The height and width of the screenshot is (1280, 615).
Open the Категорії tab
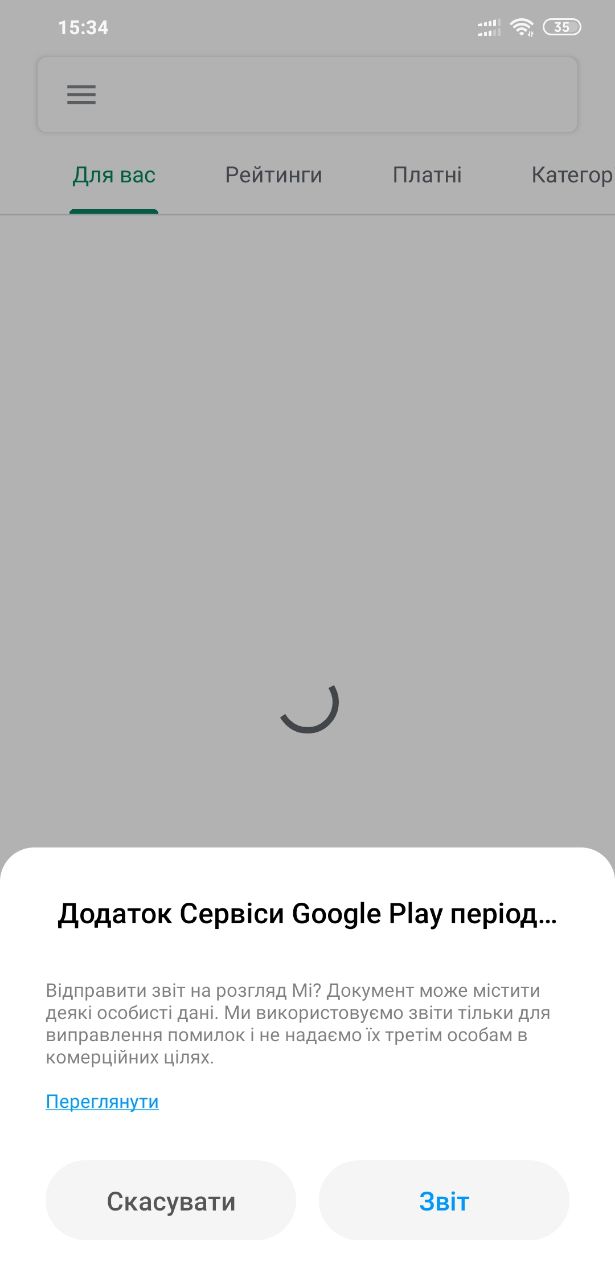573,175
